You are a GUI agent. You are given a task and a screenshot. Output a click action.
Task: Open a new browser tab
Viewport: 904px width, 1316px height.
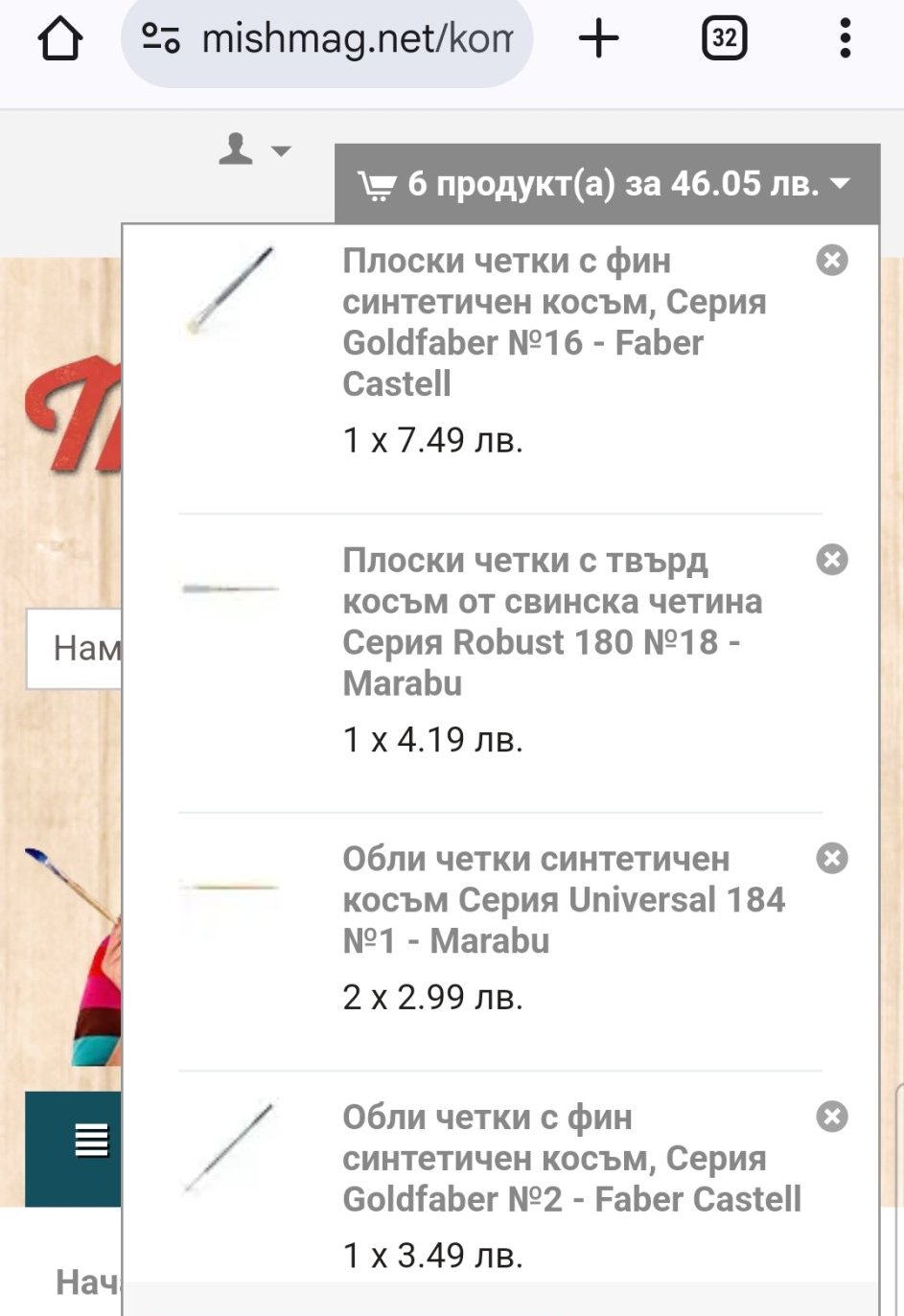[599, 39]
